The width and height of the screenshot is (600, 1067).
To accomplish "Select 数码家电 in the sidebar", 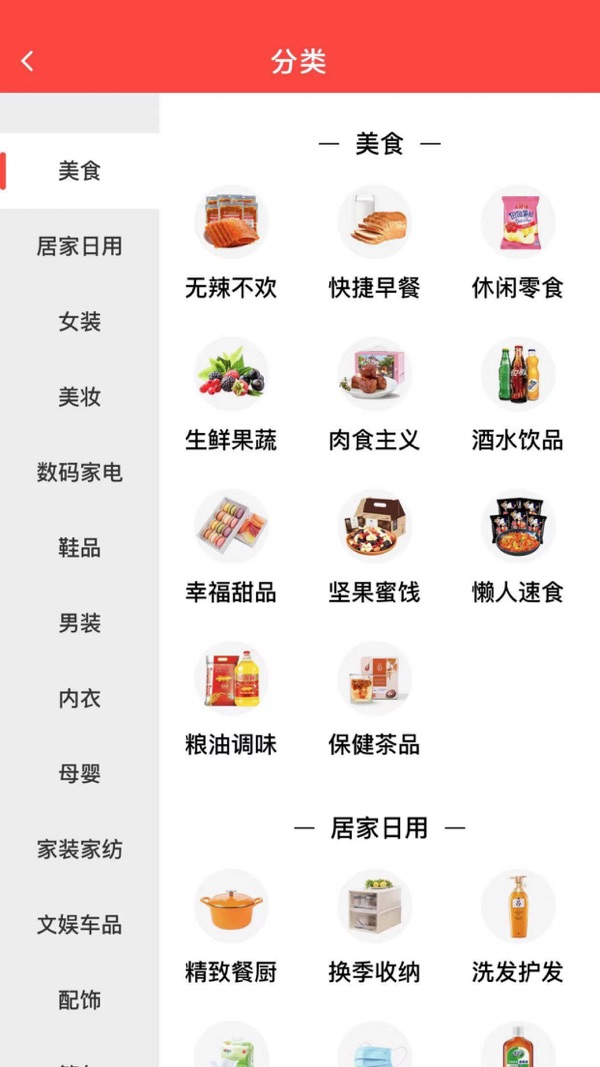I will (80, 472).
